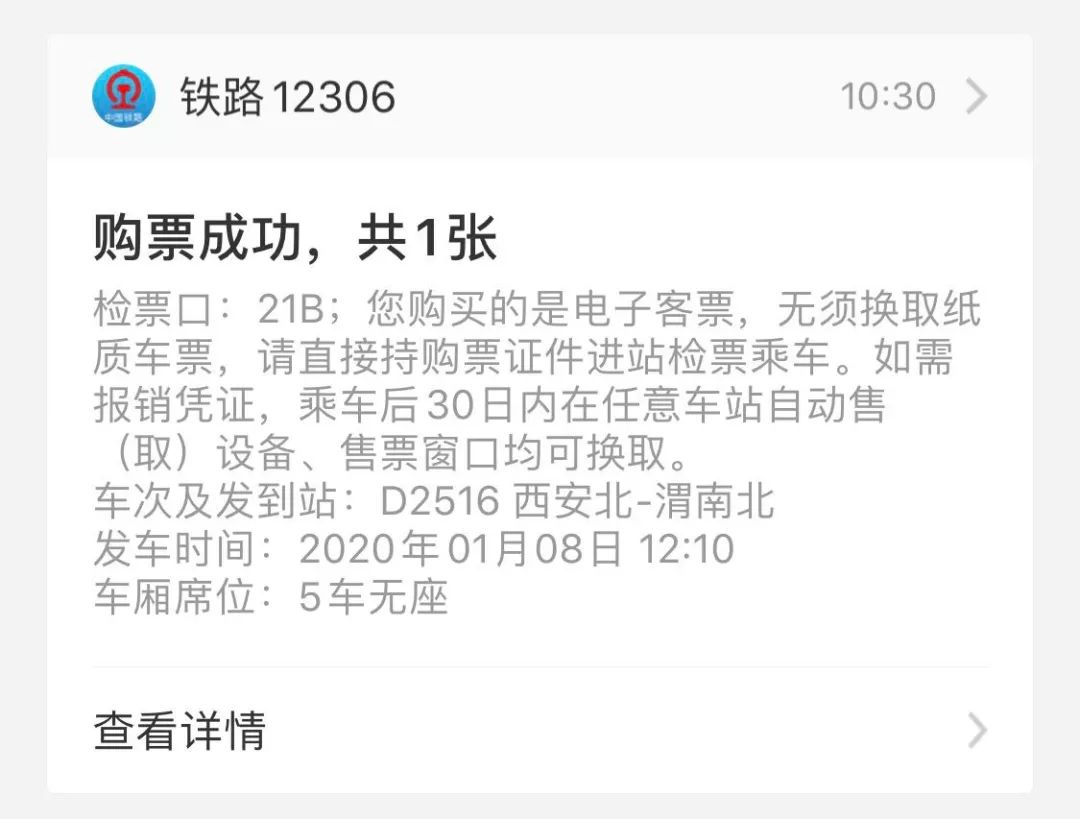Tap 查看详情 to view ticket details

tap(540, 731)
